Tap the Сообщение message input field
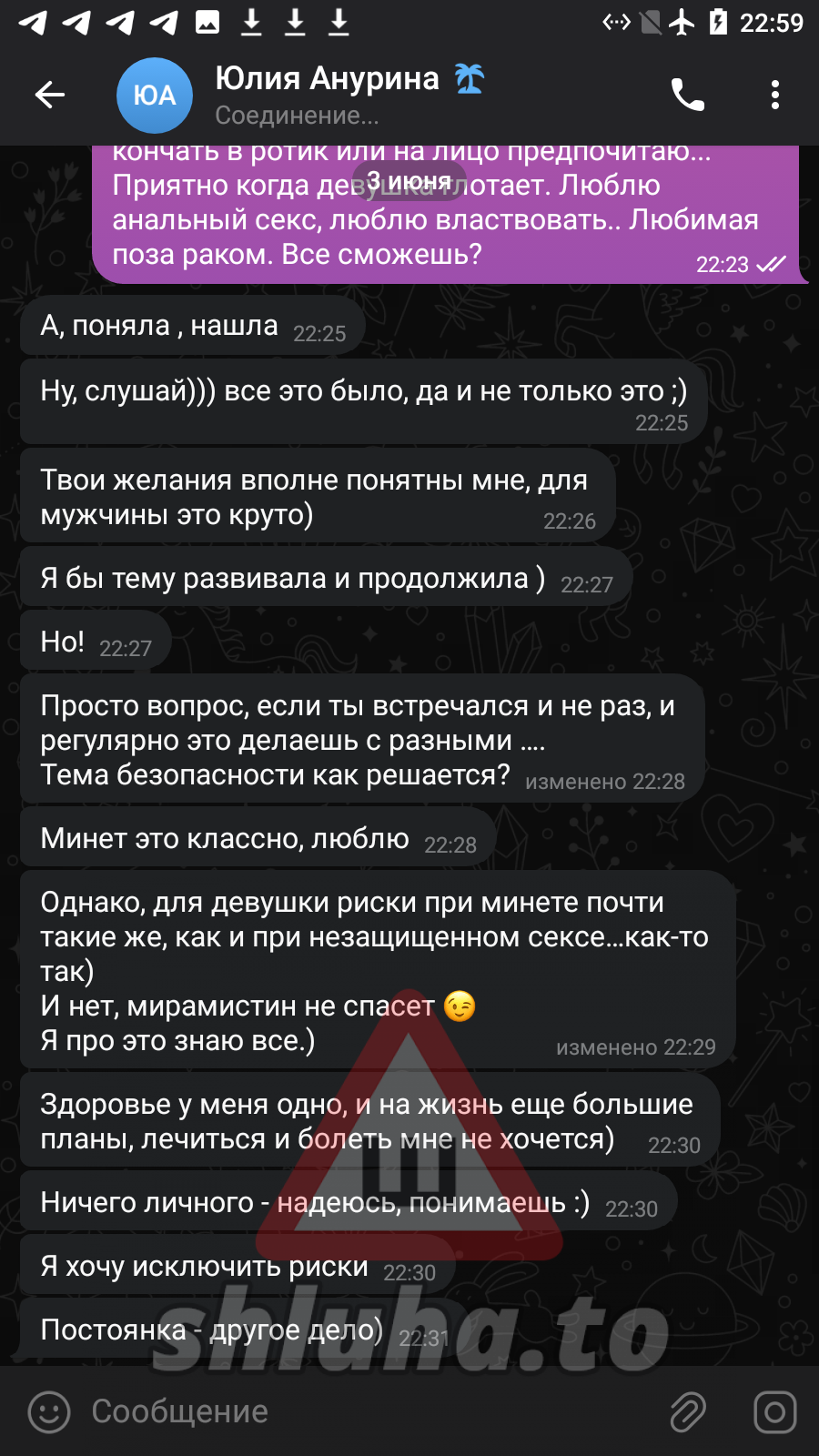819x1456 pixels. pyautogui.click(x=364, y=1411)
